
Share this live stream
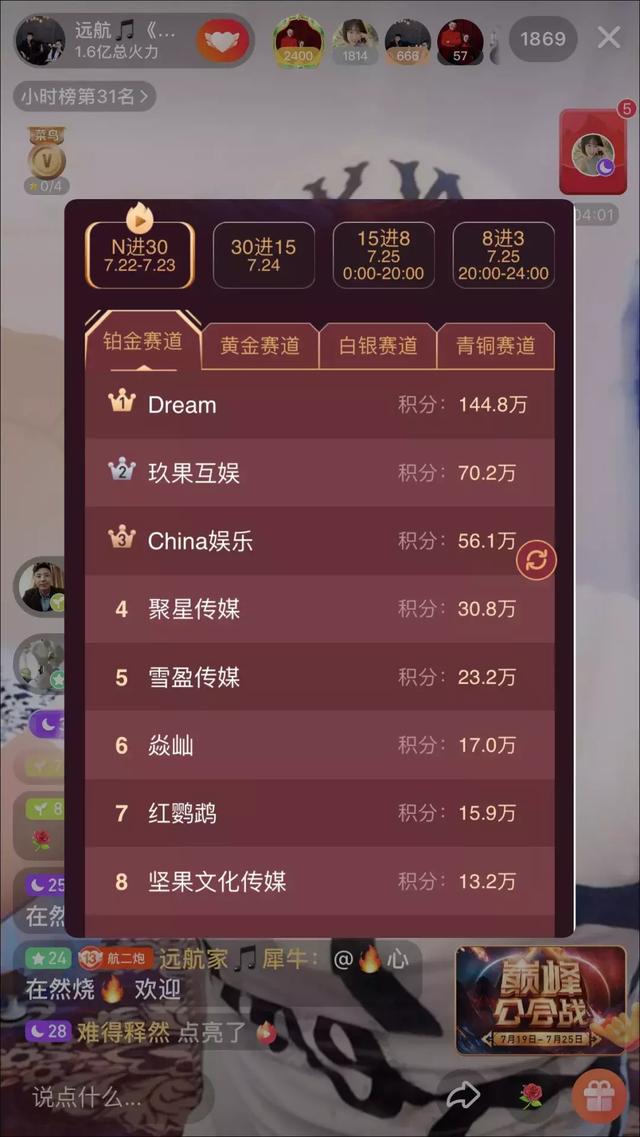pyautogui.click(x=463, y=1096)
